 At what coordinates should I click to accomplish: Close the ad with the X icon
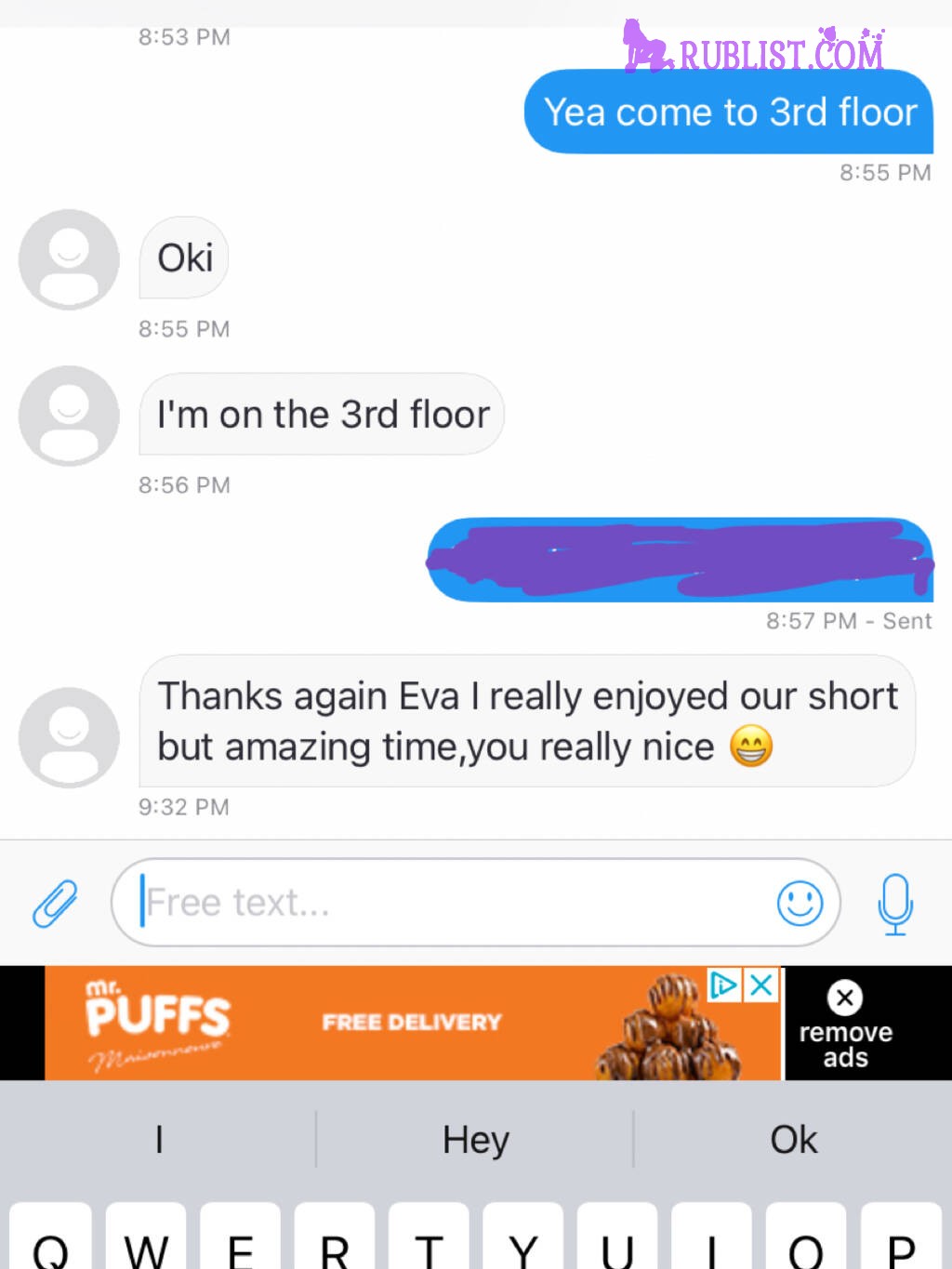761,985
